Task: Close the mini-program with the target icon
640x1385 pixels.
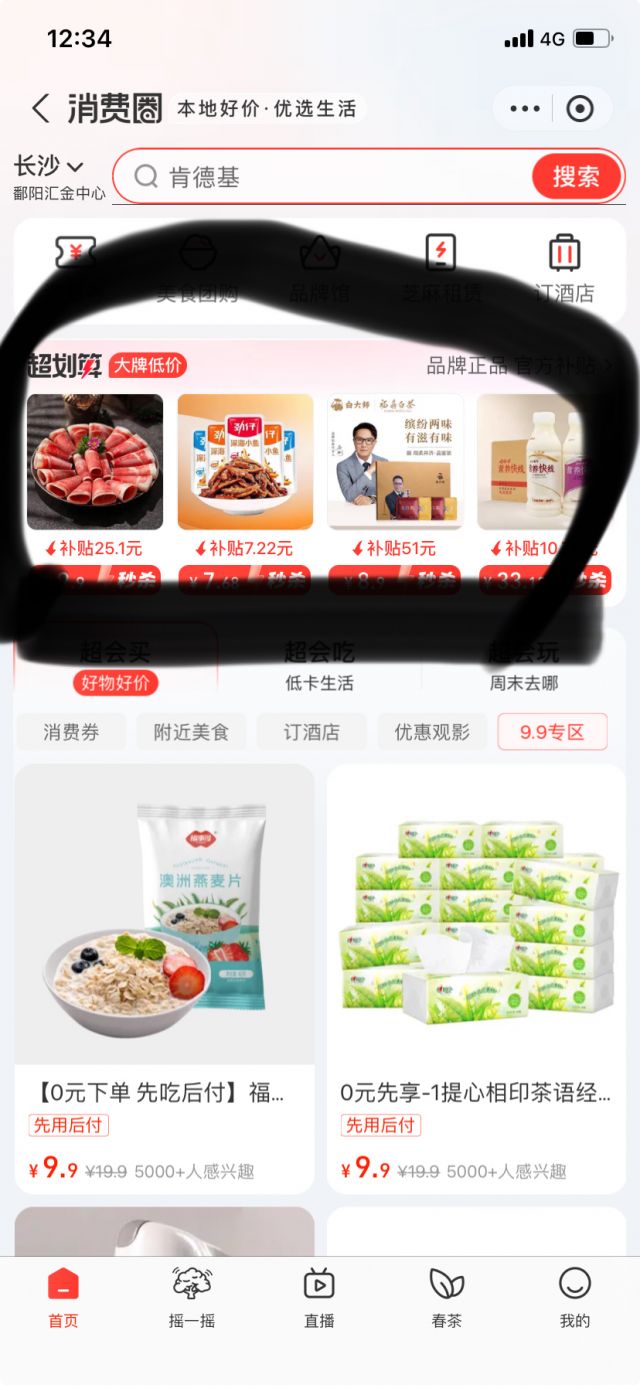Action: coord(580,109)
